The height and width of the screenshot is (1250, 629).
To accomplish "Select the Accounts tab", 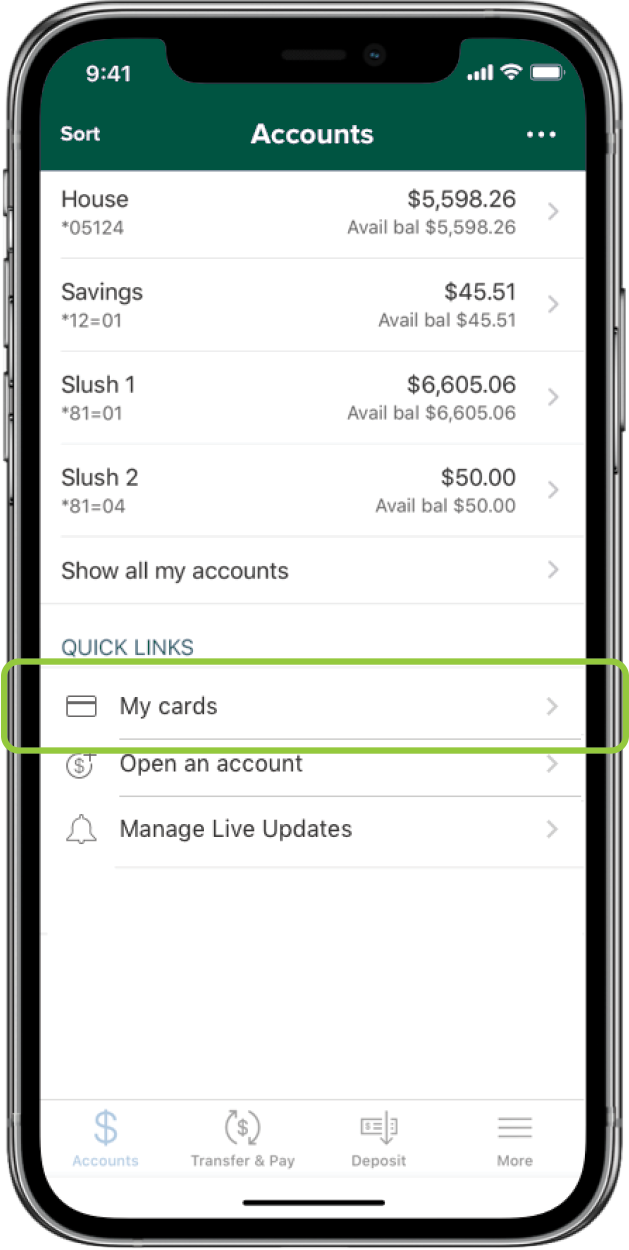I will click(105, 1139).
